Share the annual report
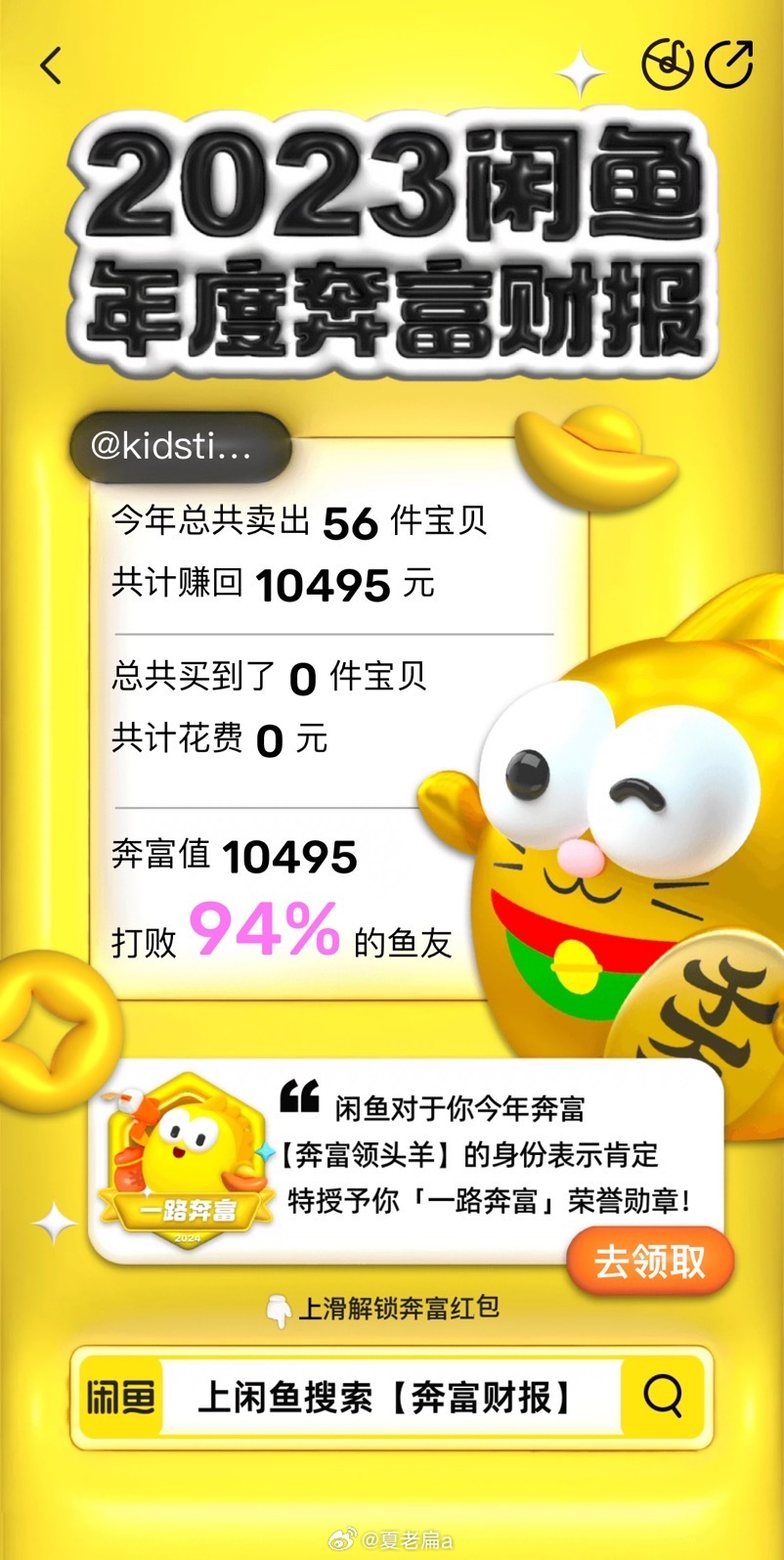Image resolution: width=784 pixels, height=1560 pixels. (x=729, y=65)
